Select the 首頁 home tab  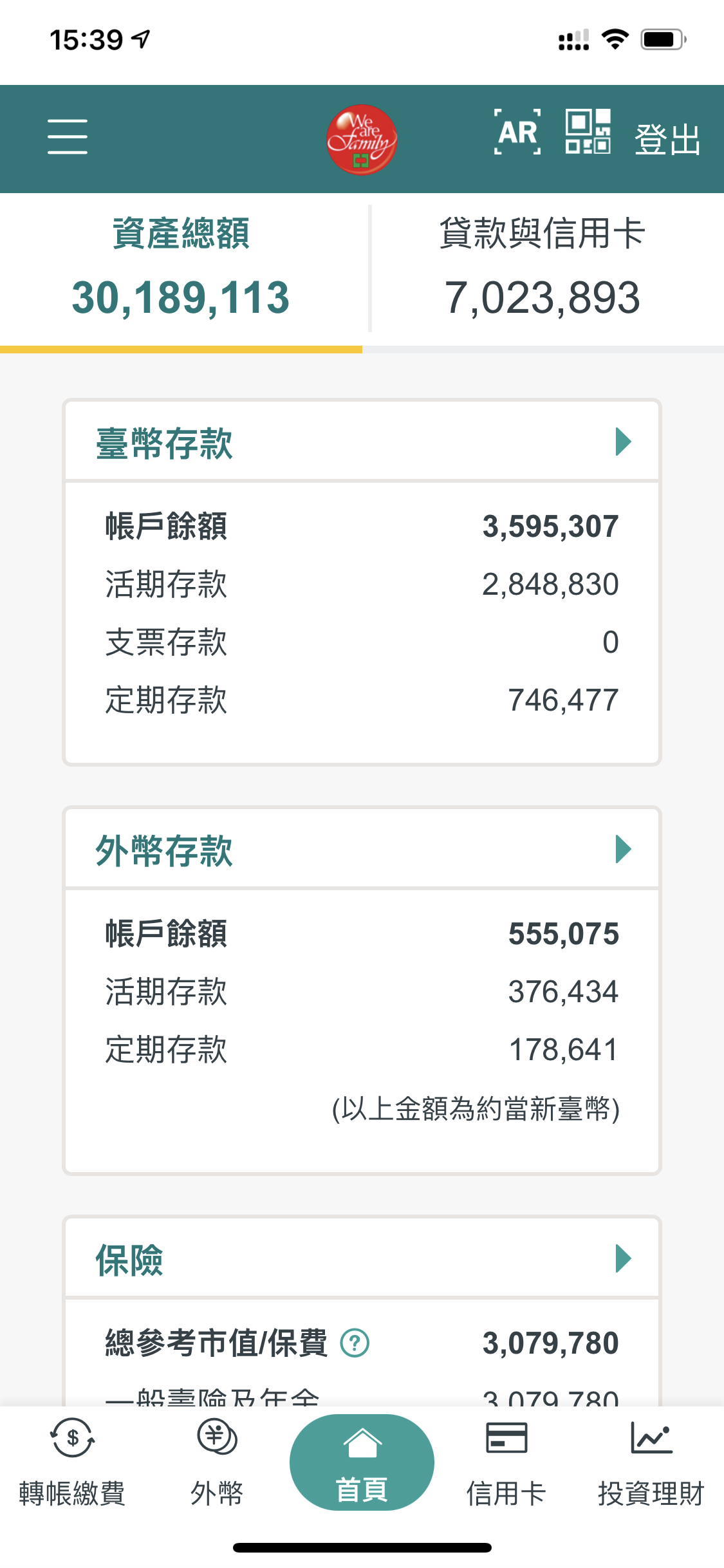tap(362, 1464)
